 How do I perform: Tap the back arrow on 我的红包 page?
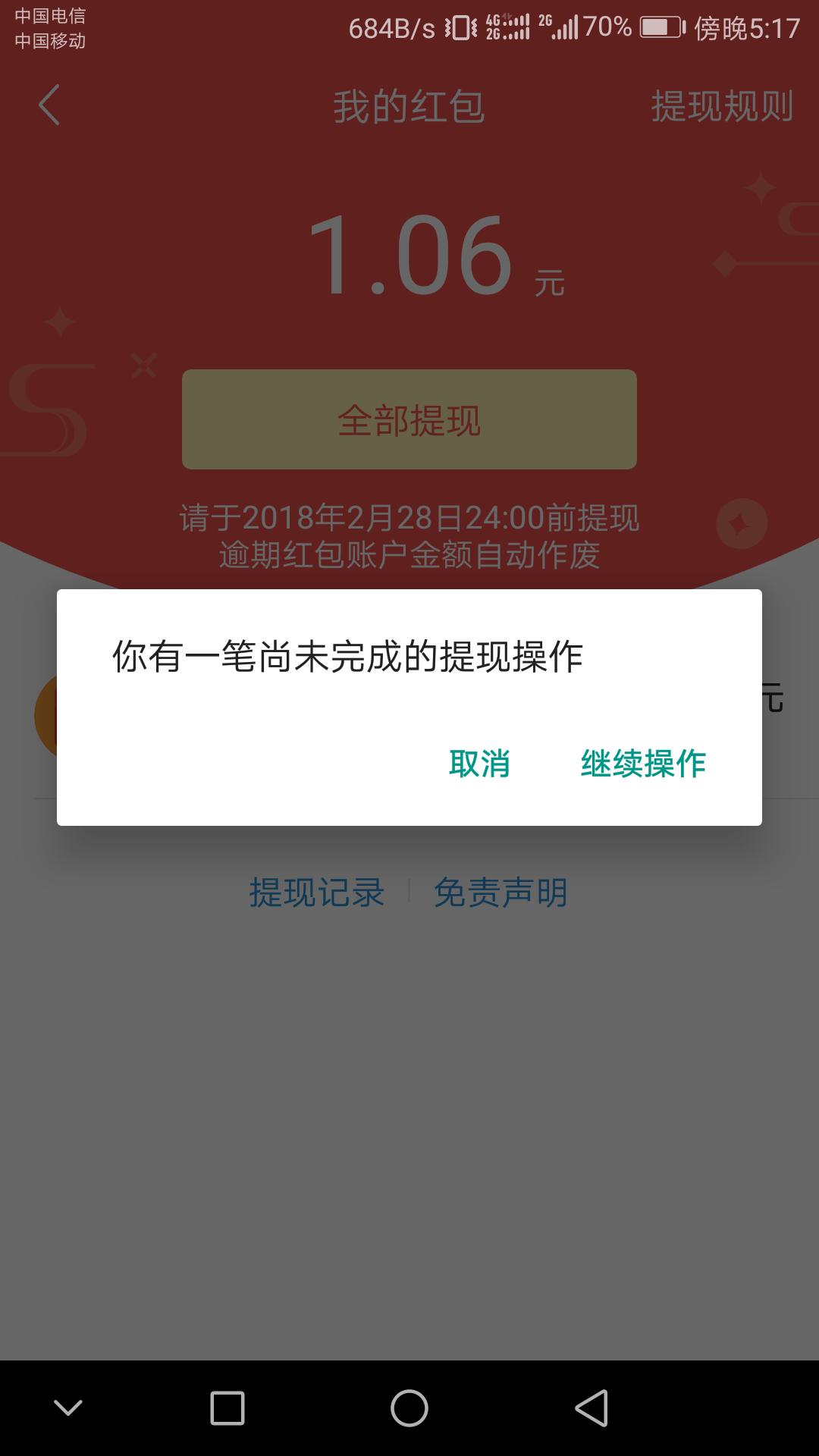pos(48,106)
